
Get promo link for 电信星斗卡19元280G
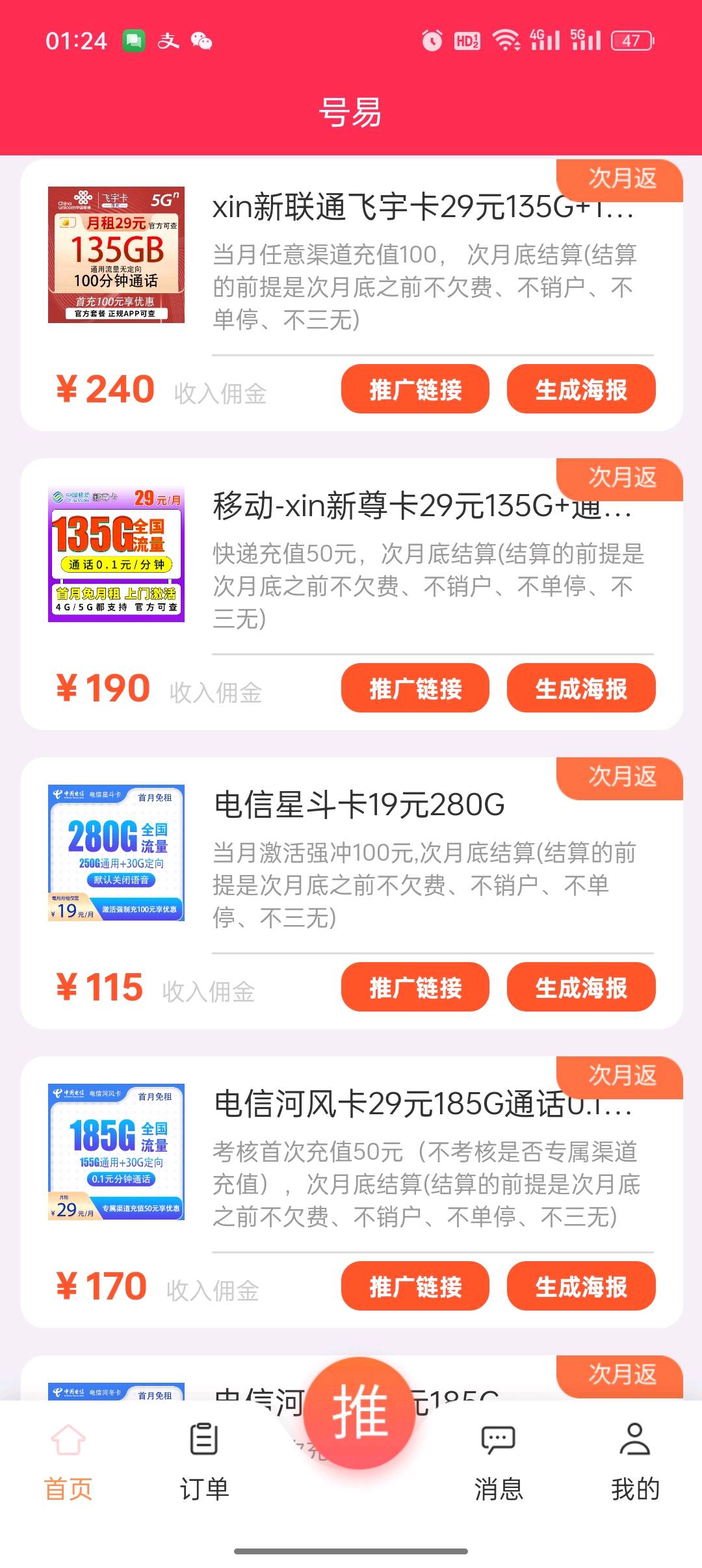click(x=415, y=987)
